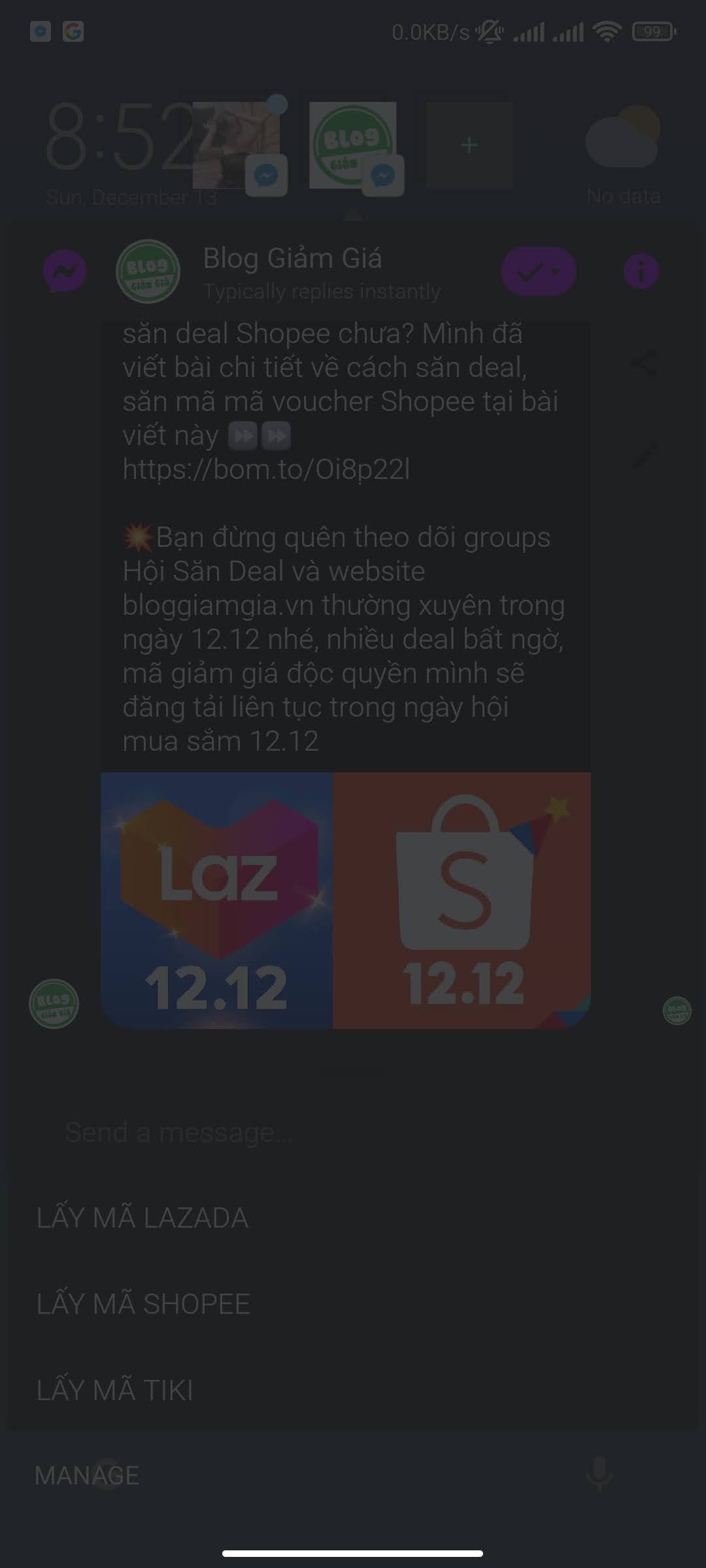The width and height of the screenshot is (706, 1568).
Task: Switch to the first chat head bubble
Action: pos(237,146)
